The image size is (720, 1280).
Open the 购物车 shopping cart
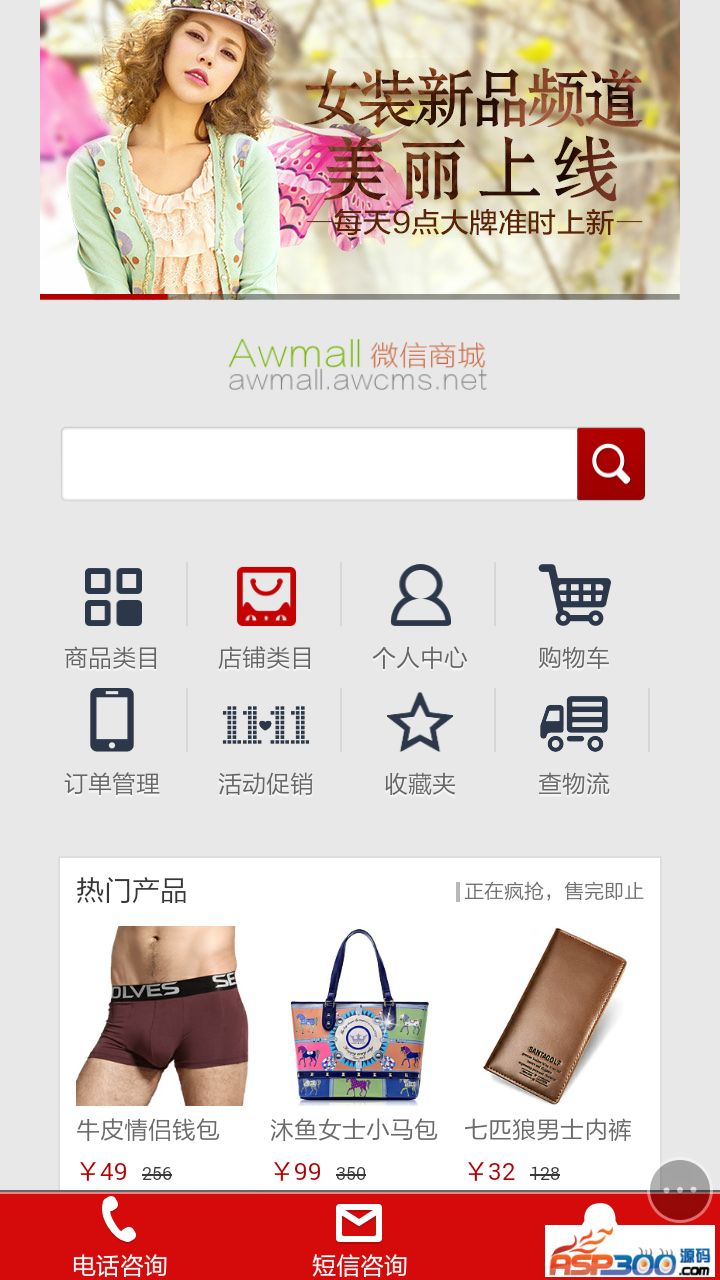[x=574, y=617]
